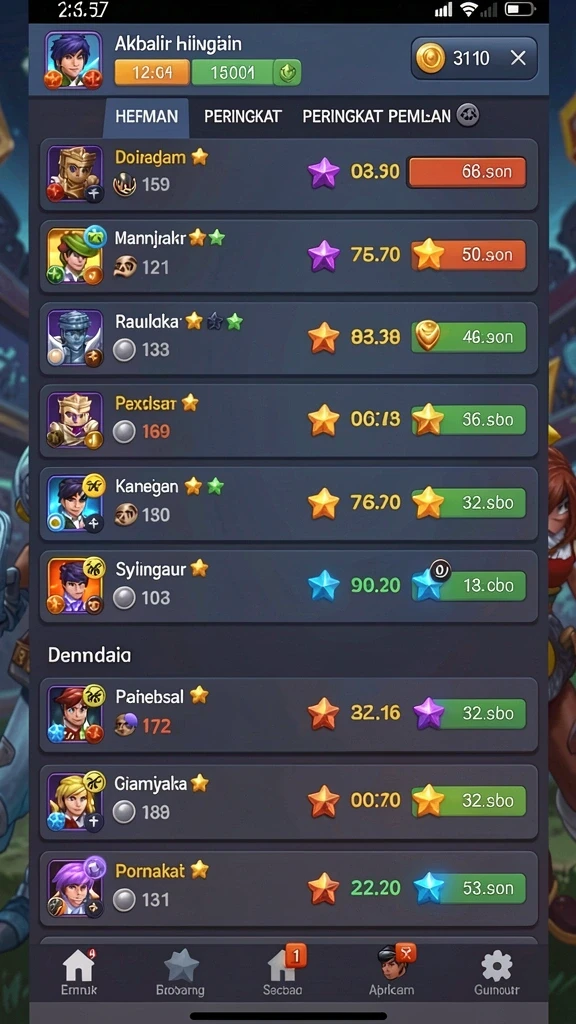Open the PERINGKAT PEMLAN tab
The height and width of the screenshot is (1024, 576).
[376, 117]
